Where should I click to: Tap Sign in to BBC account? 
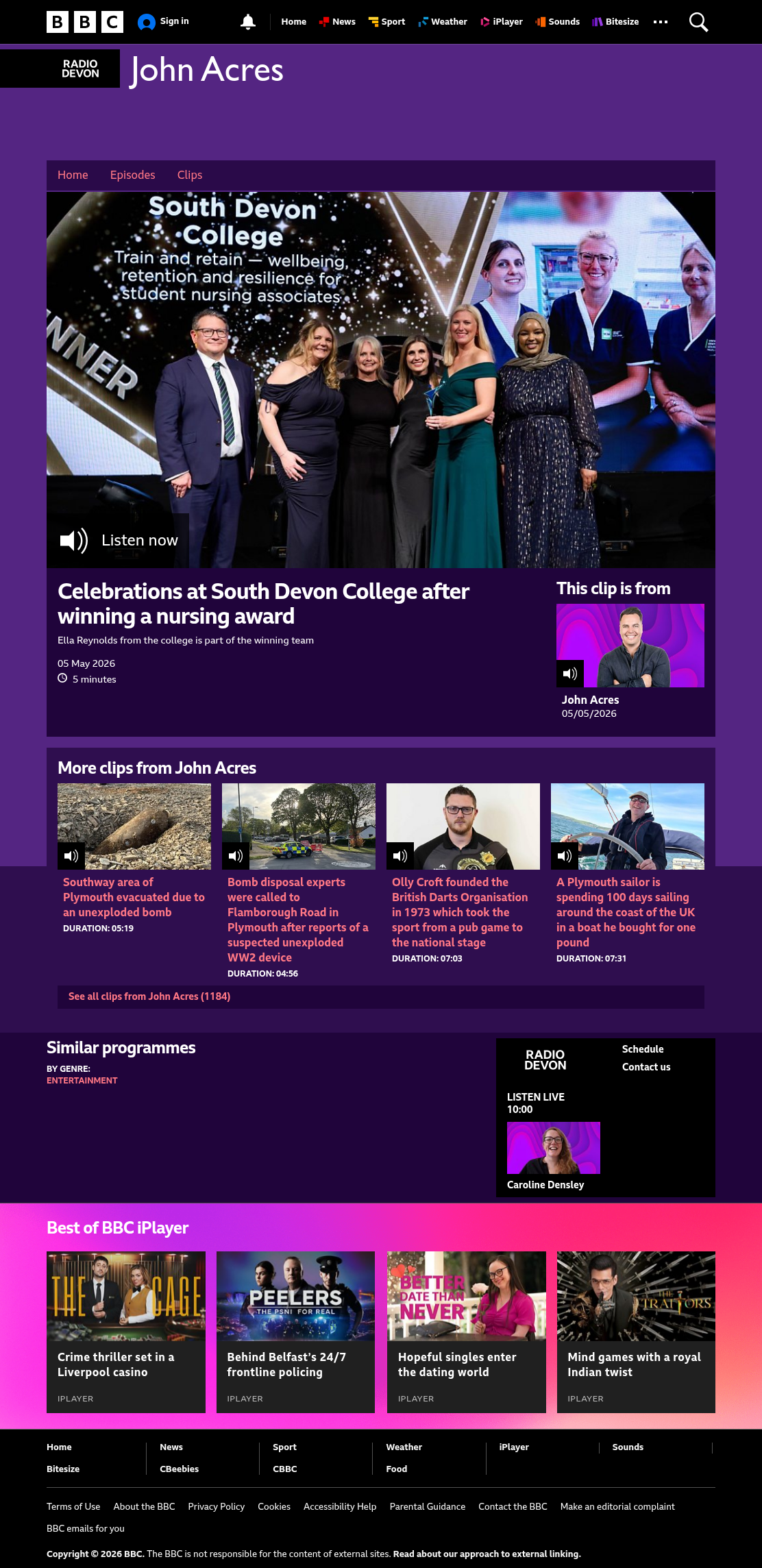click(163, 22)
